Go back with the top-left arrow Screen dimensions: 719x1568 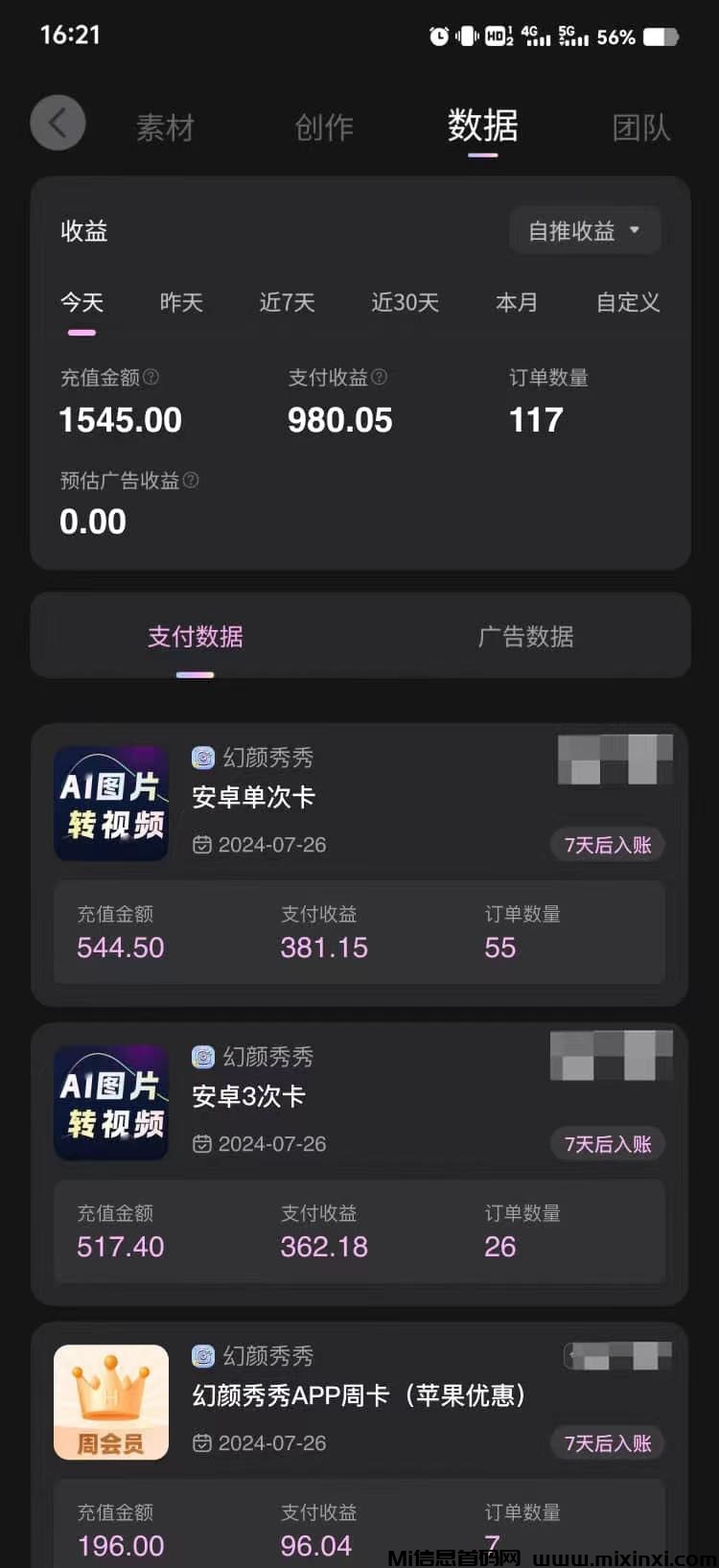pos(58,124)
